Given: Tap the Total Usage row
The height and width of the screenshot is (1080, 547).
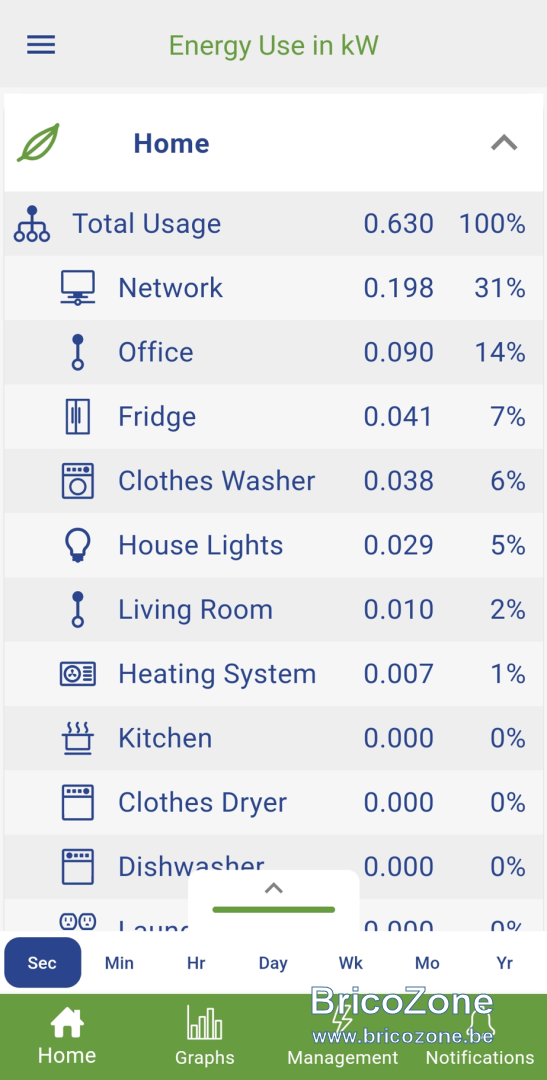Looking at the screenshot, I should 274,224.
